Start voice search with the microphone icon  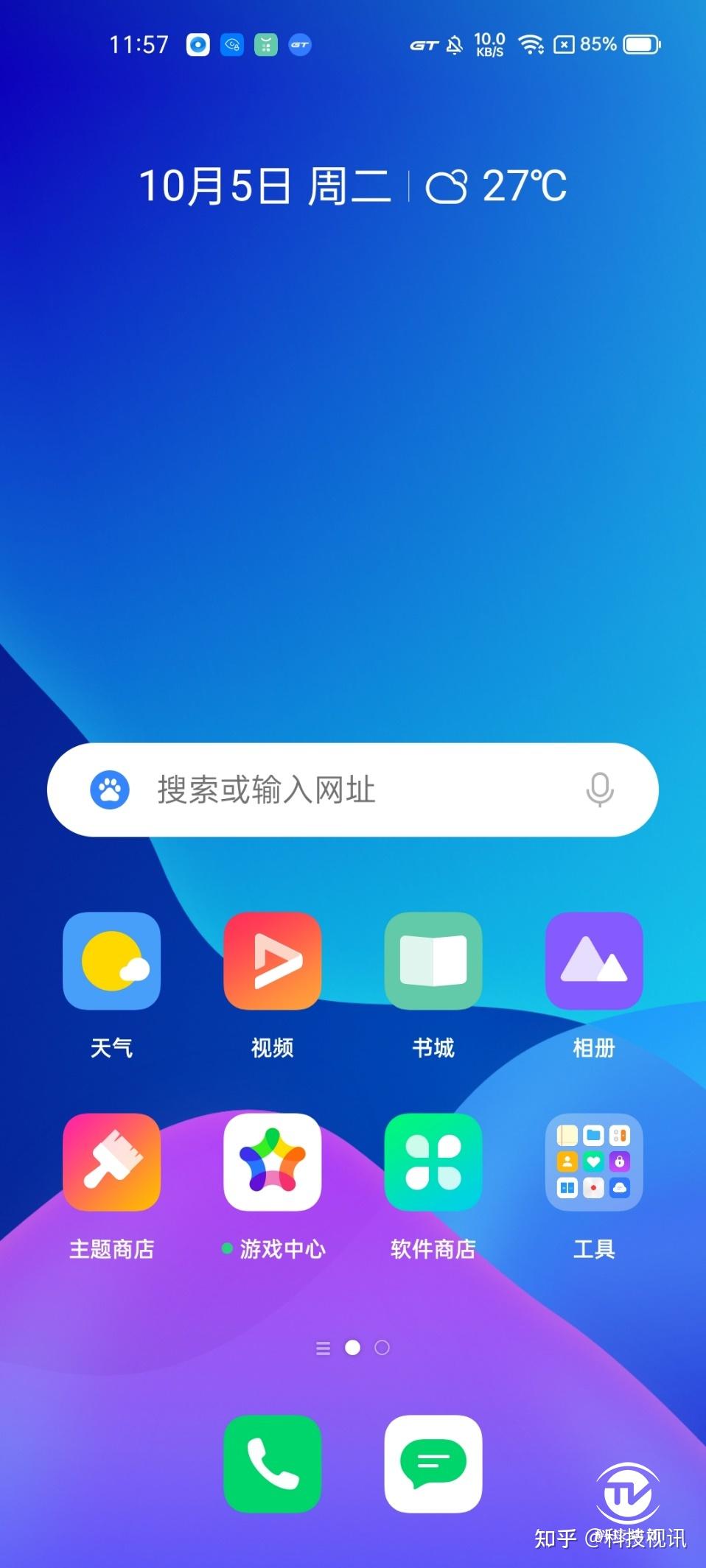click(599, 790)
